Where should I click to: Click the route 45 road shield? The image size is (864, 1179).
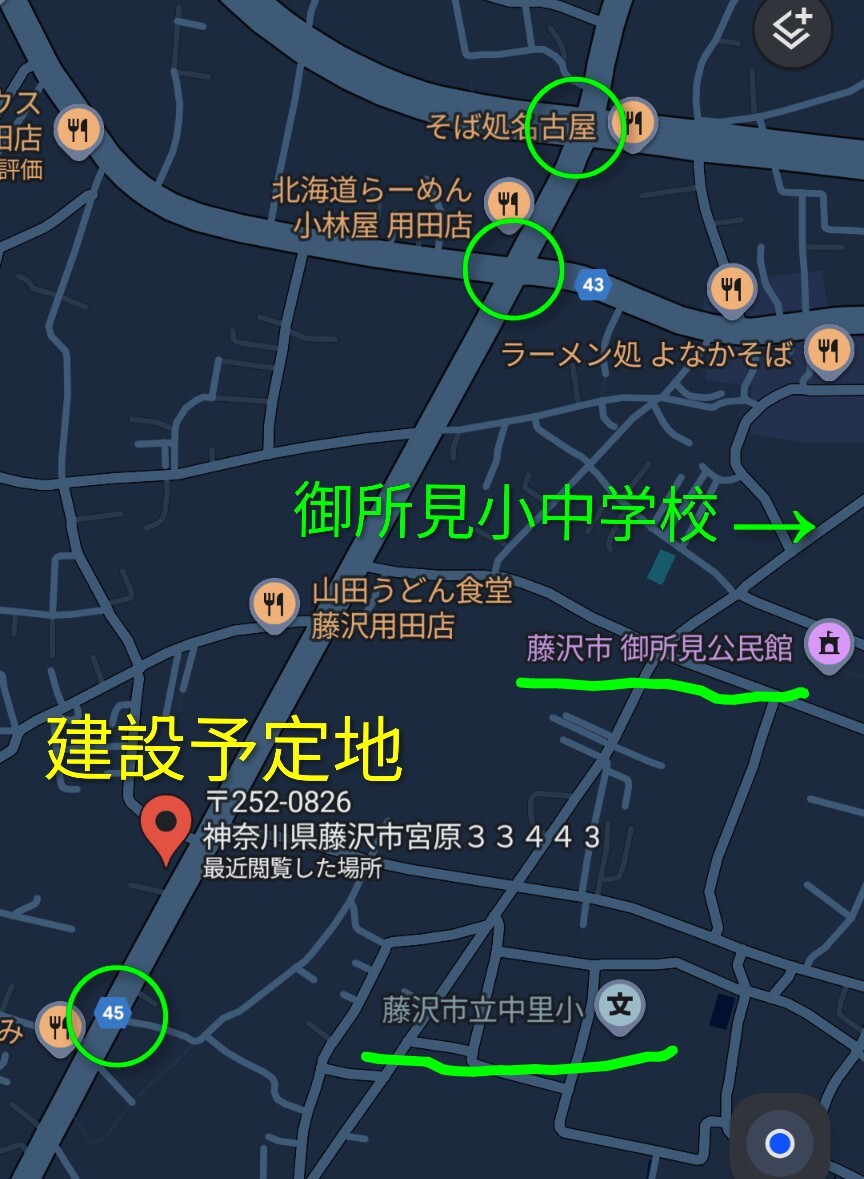[113, 1014]
